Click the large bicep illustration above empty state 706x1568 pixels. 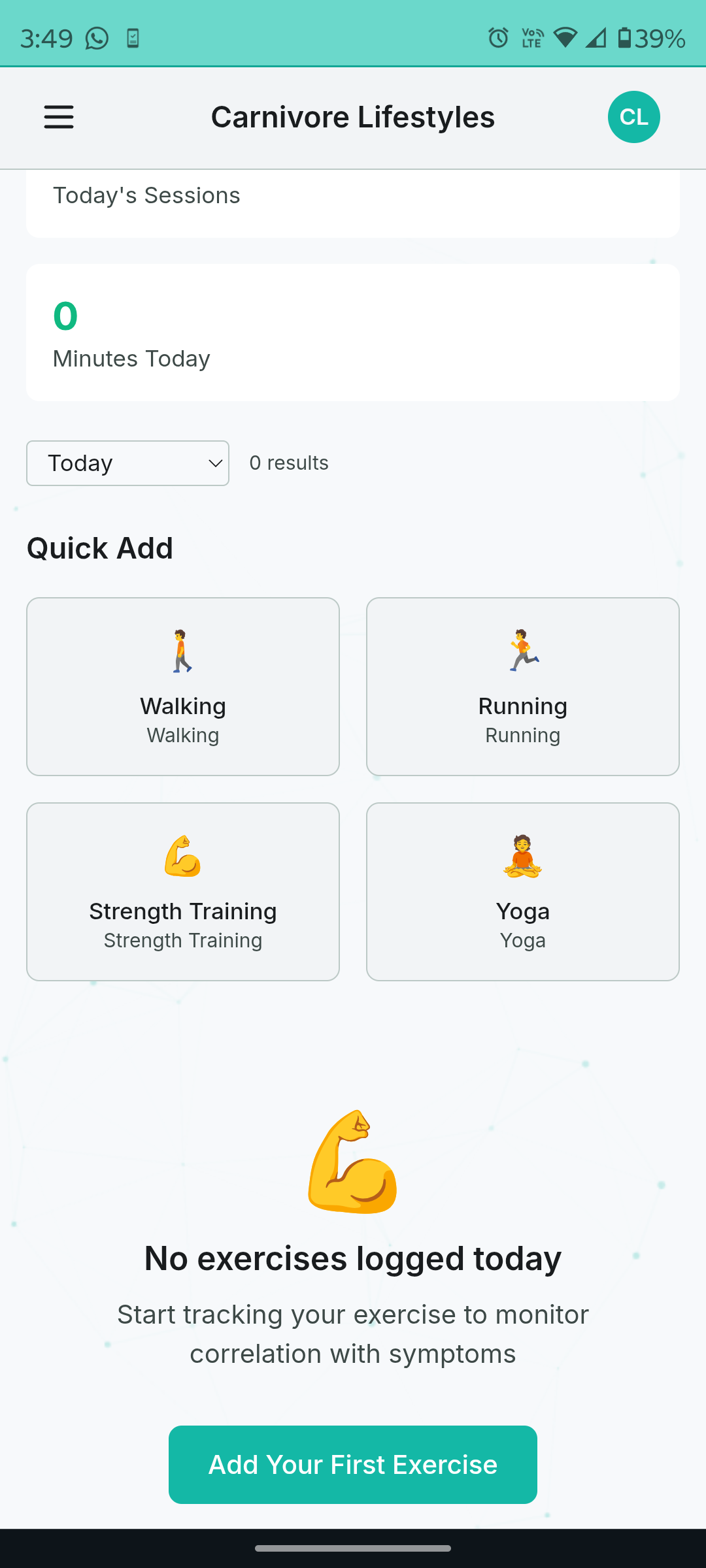(x=353, y=1163)
